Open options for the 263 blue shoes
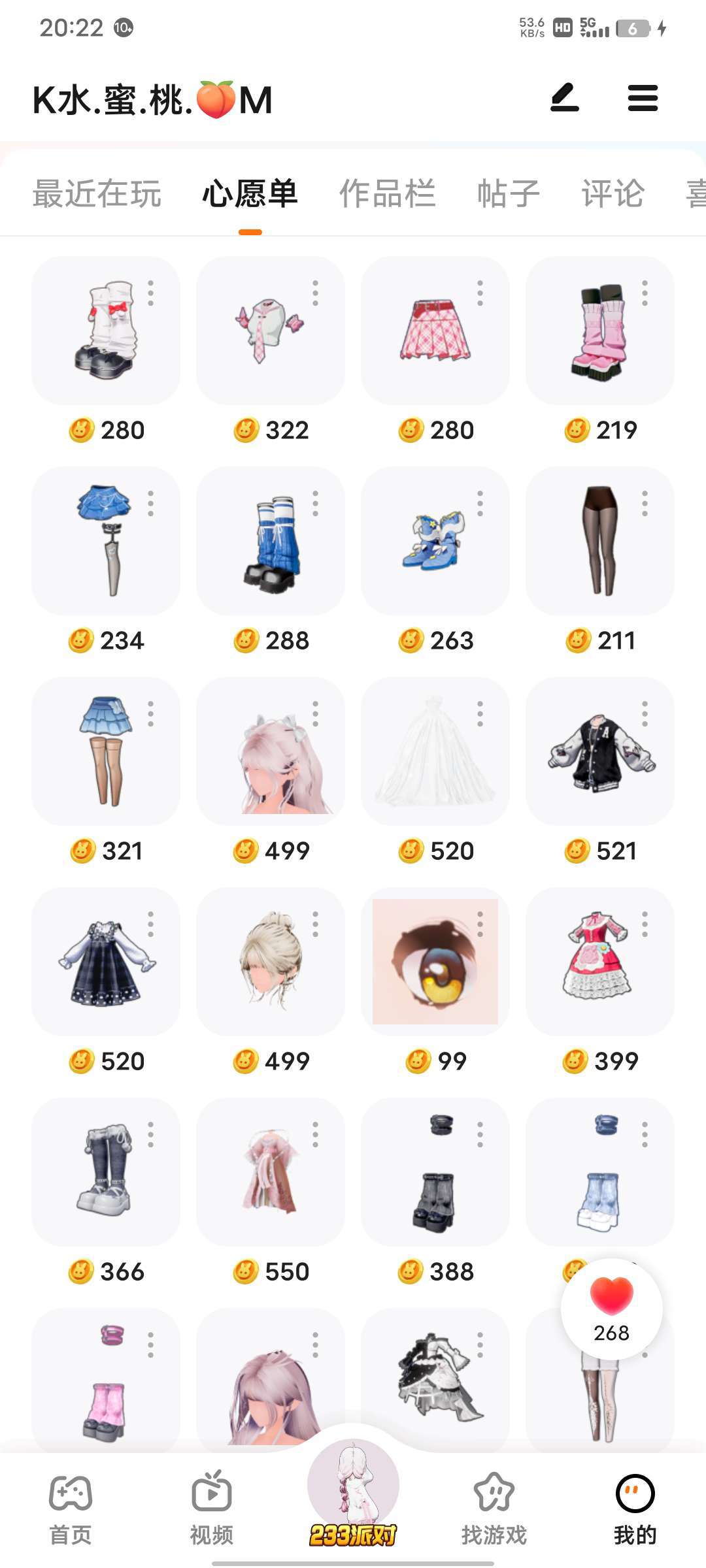Screen dimensions: 706x1568 480,504
